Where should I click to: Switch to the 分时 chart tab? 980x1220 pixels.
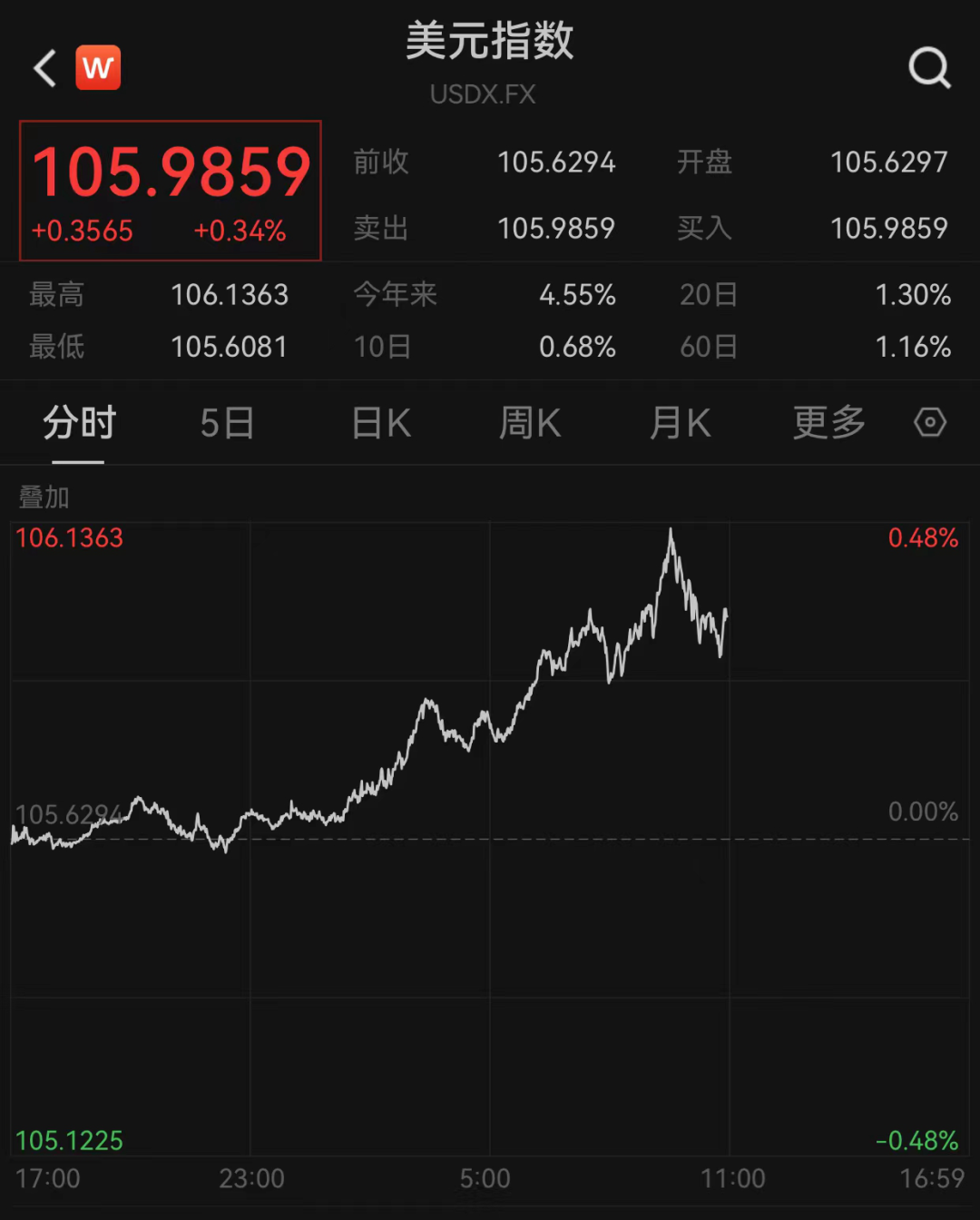pyautogui.click(x=79, y=423)
